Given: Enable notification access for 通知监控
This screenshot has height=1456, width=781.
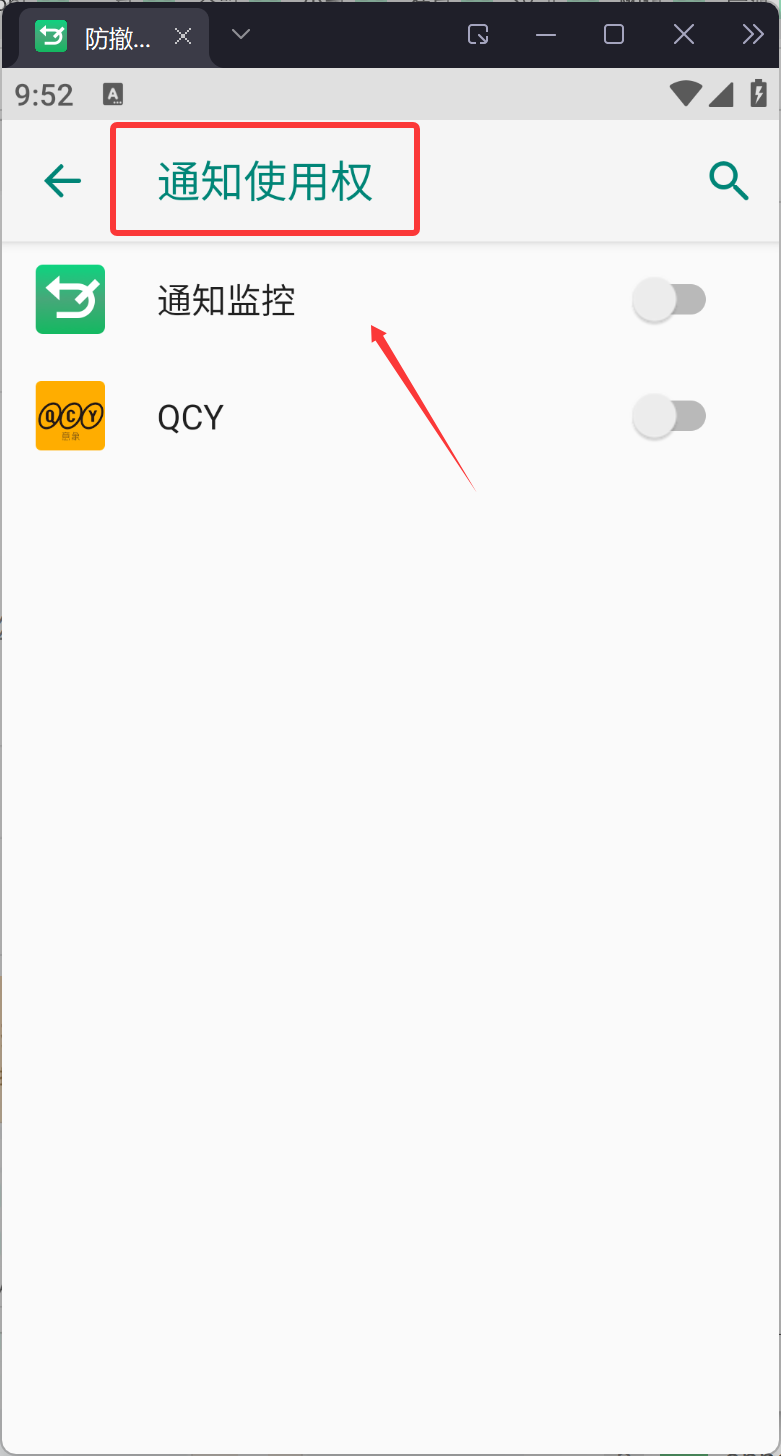Looking at the screenshot, I should coord(669,300).
